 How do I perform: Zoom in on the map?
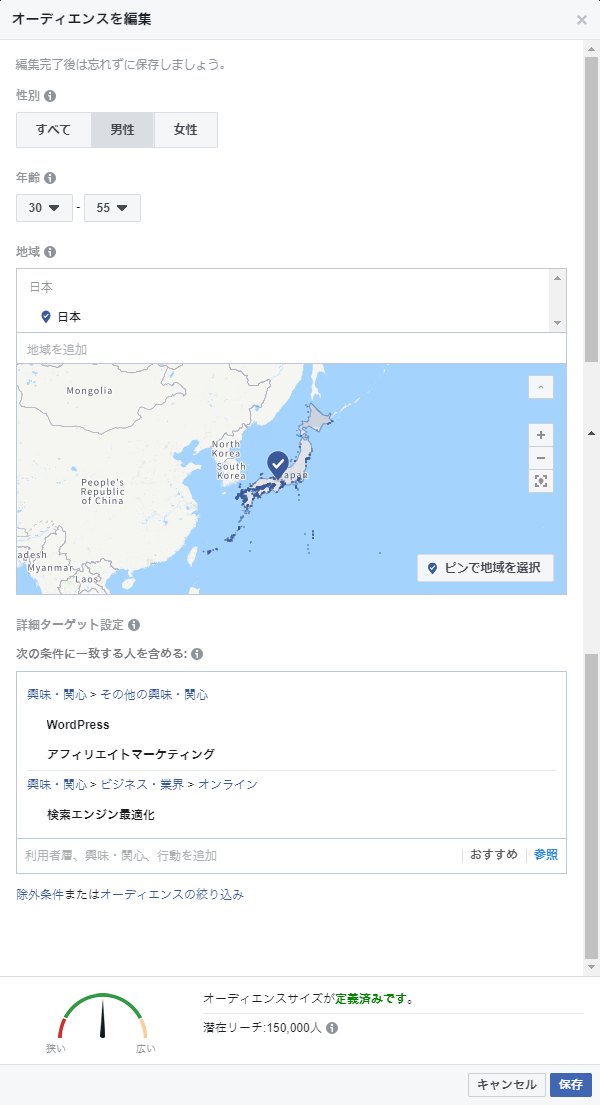pyautogui.click(x=541, y=435)
